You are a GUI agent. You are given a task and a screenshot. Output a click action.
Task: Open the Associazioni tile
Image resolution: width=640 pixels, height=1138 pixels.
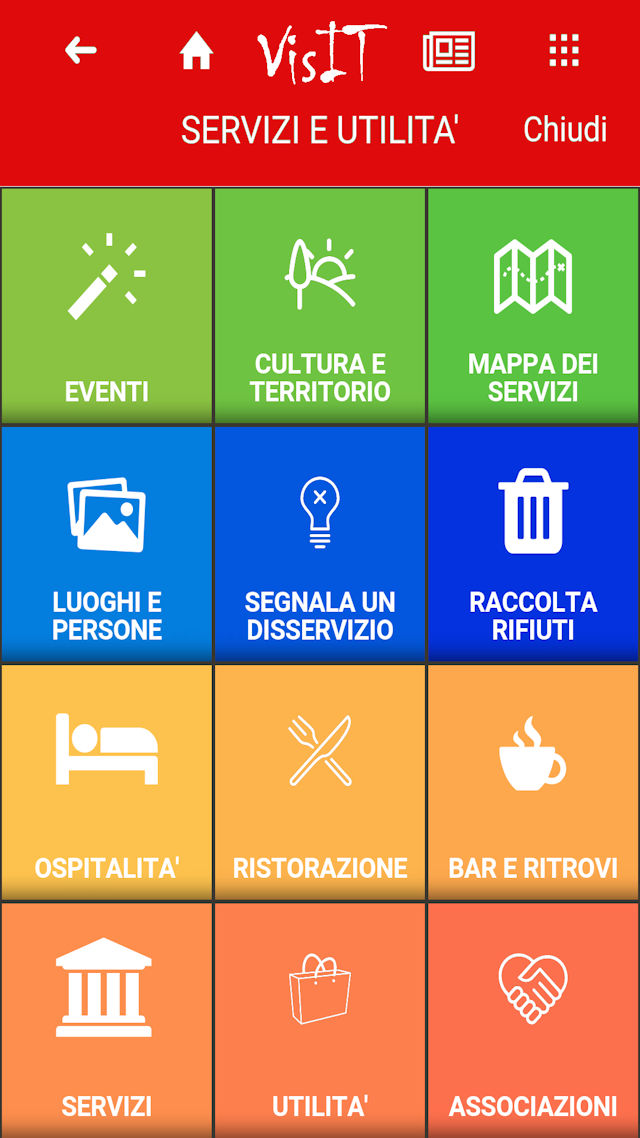(x=533, y=1018)
